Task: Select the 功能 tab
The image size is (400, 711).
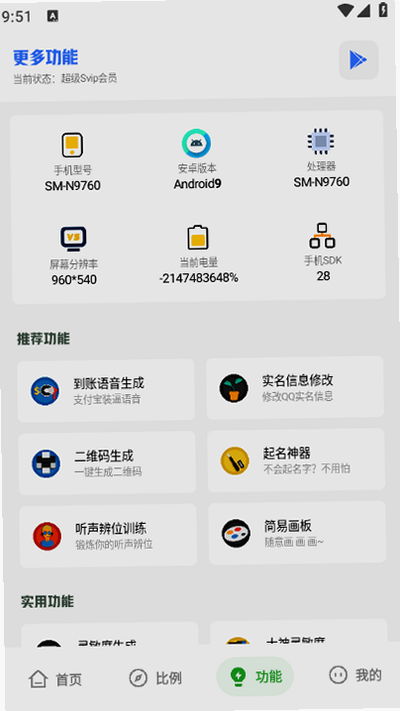Action: click(255, 677)
